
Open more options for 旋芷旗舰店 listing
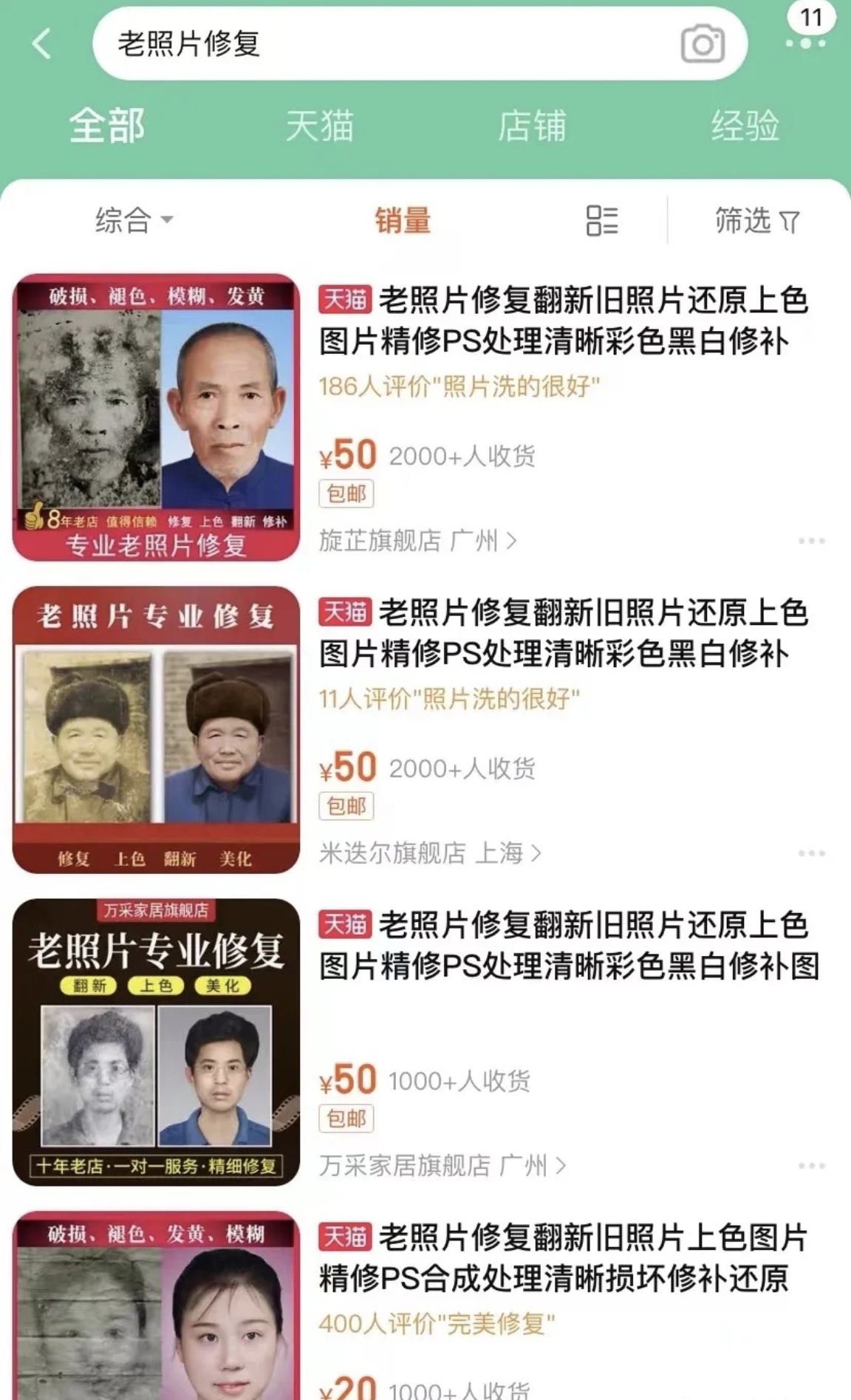(811, 541)
